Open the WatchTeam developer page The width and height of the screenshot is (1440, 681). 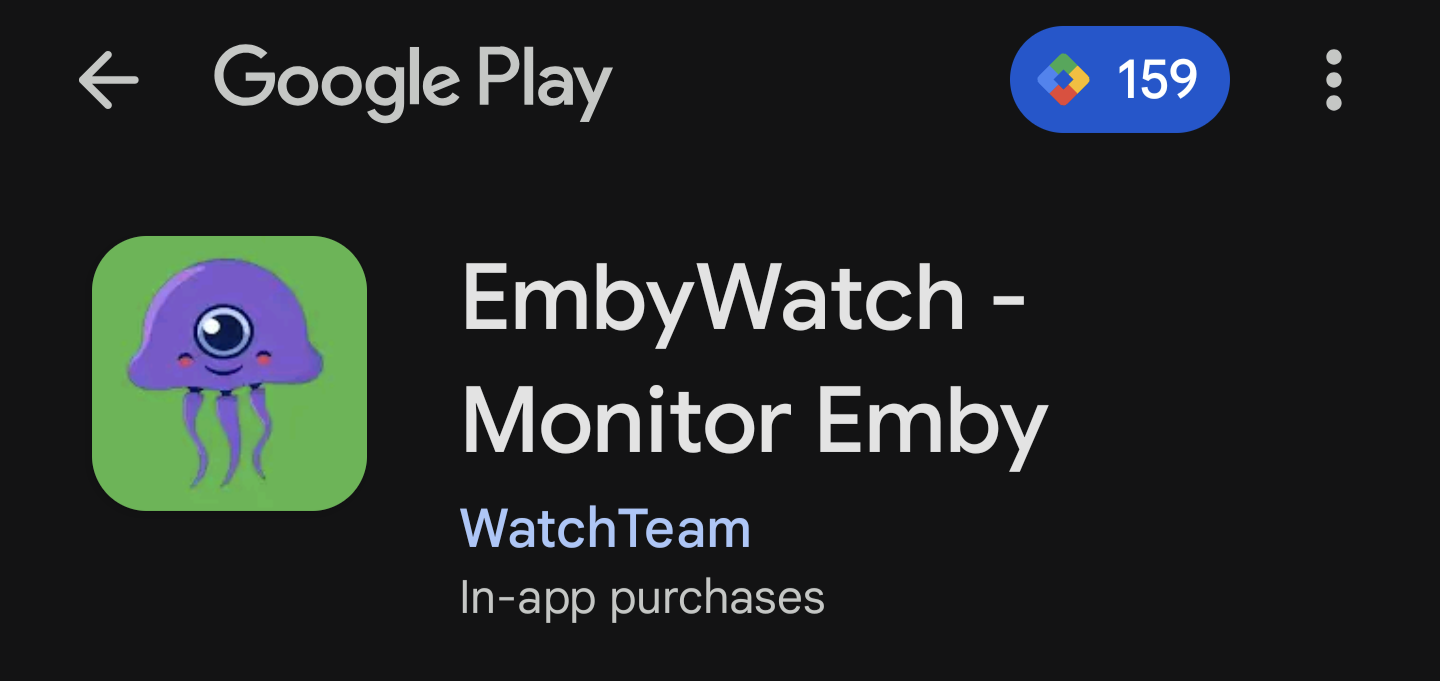coord(605,528)
